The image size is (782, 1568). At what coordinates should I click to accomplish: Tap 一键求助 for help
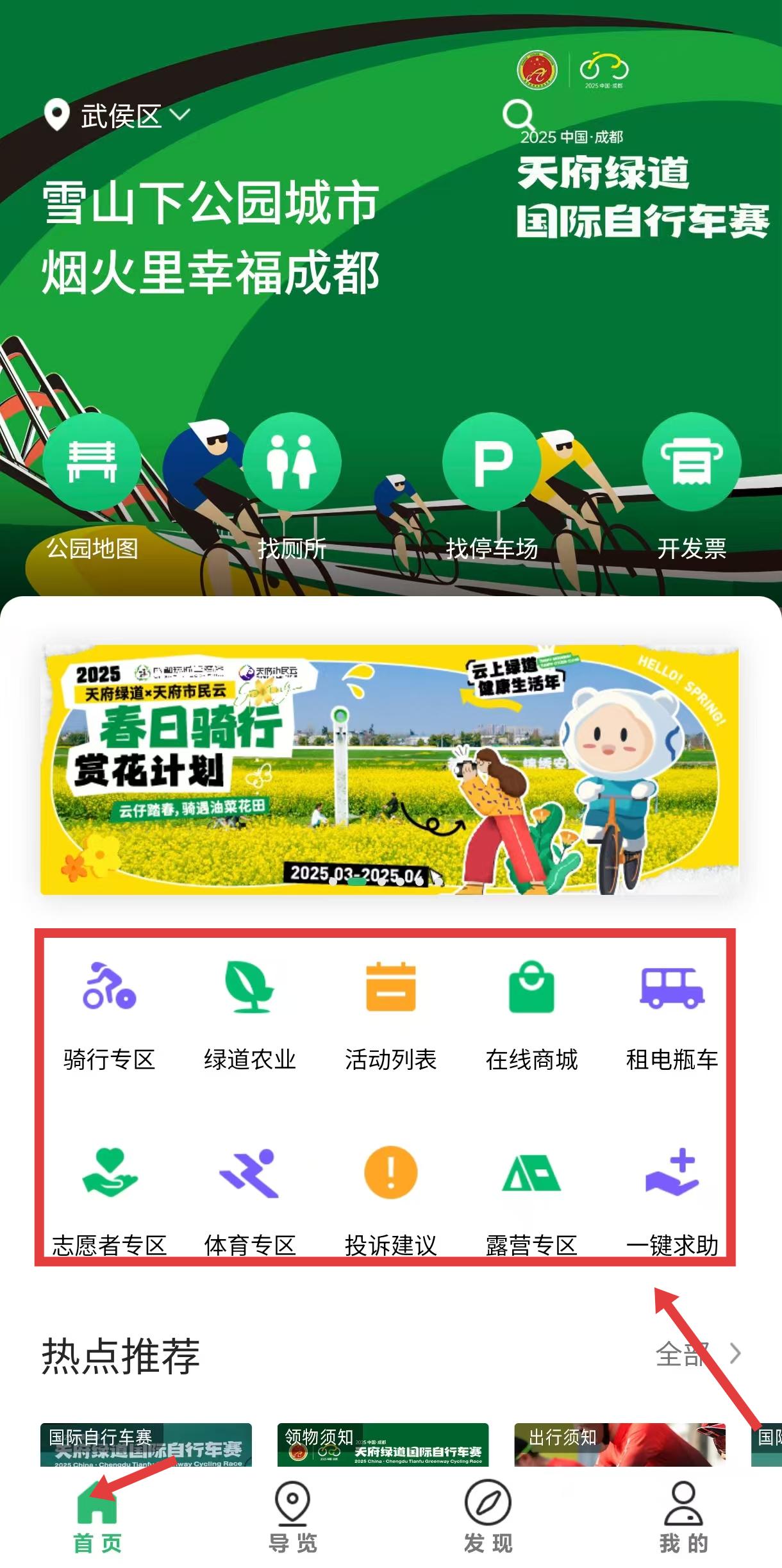[x=672, y=1201]
